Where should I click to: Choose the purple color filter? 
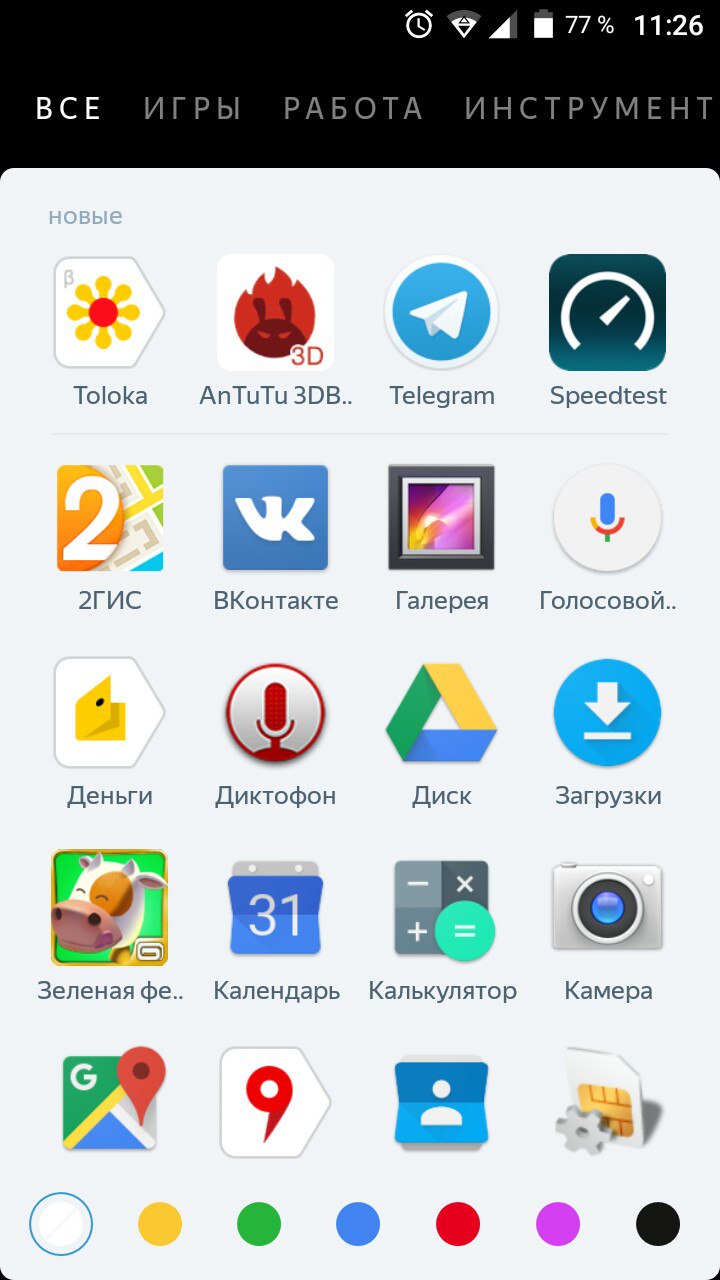click(558, 1224)
